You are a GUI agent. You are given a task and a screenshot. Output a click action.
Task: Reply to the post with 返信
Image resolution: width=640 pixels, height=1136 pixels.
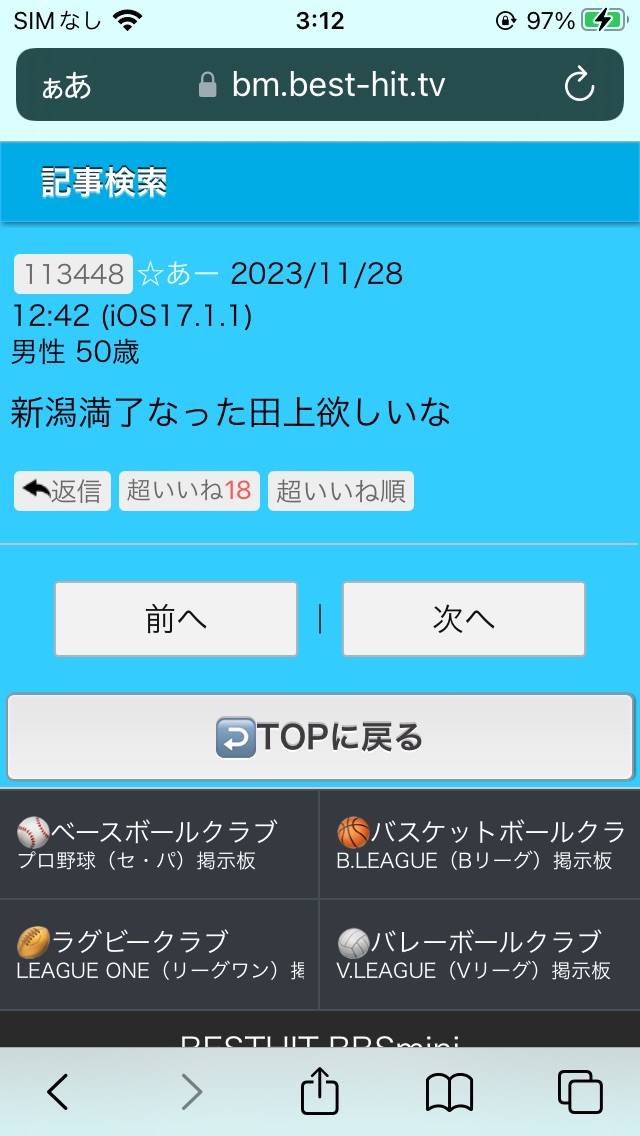[x=62, y=491]
